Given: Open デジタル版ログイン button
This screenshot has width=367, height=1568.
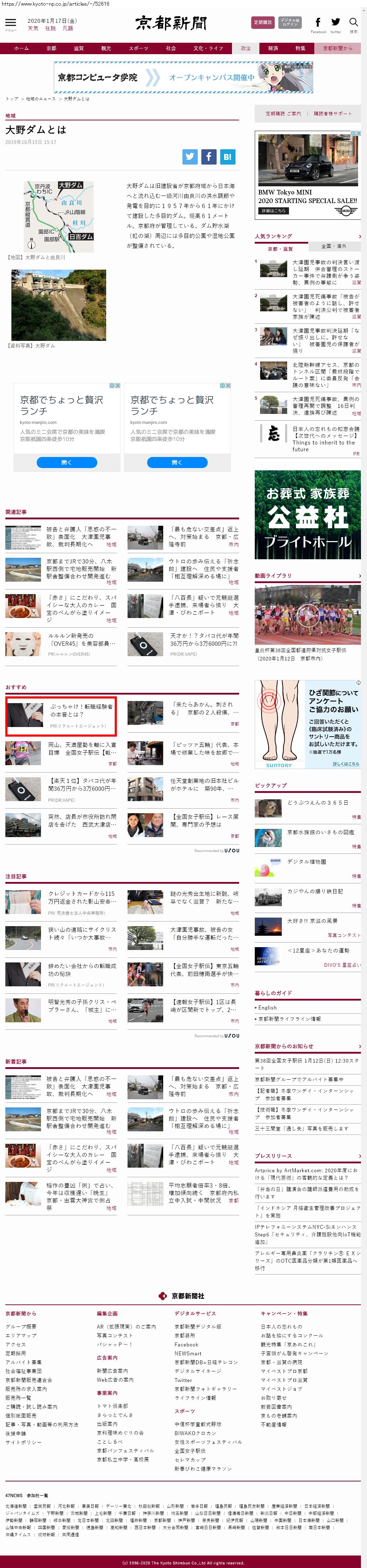Looking at the screenshot, I should tap(290, 22).
